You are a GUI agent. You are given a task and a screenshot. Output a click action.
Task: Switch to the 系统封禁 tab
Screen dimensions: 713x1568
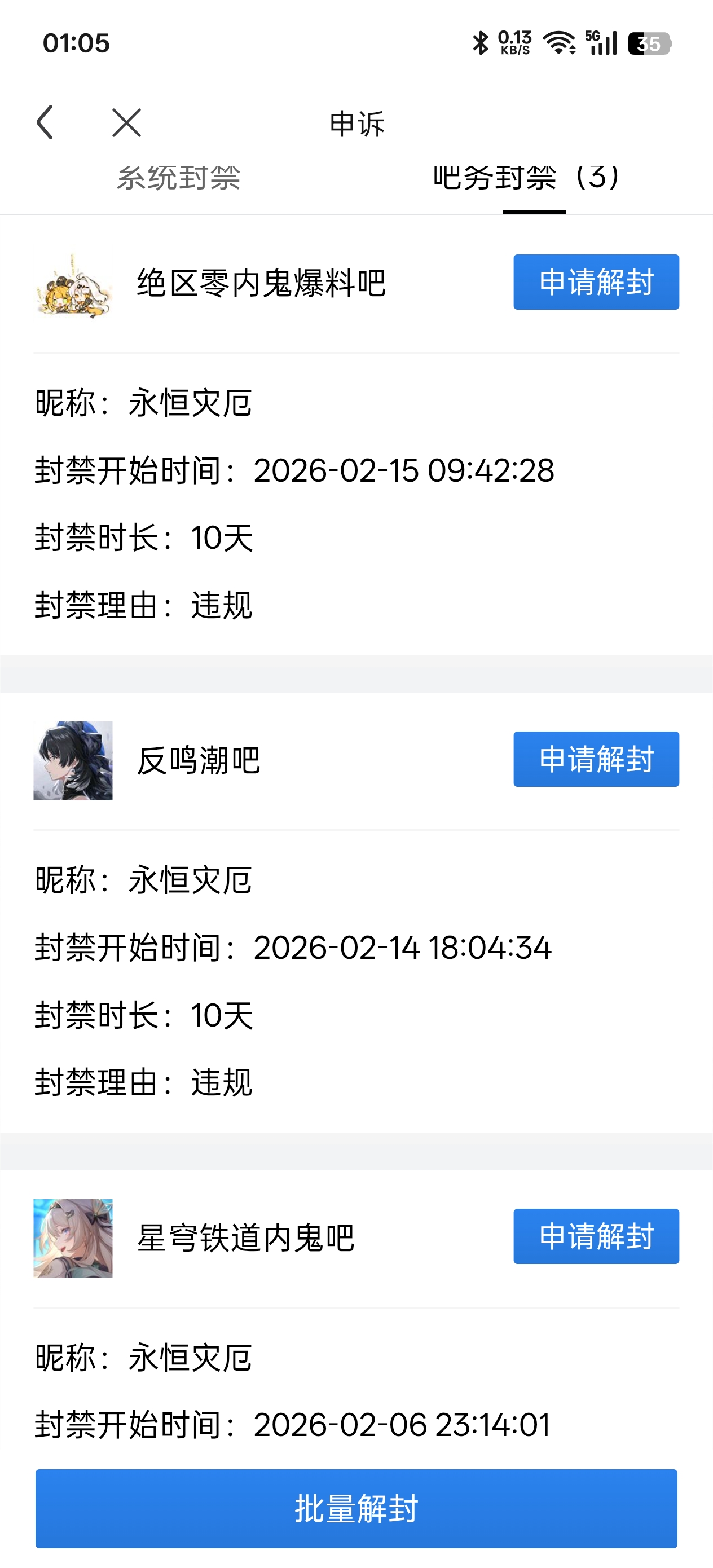pos(178,178)
